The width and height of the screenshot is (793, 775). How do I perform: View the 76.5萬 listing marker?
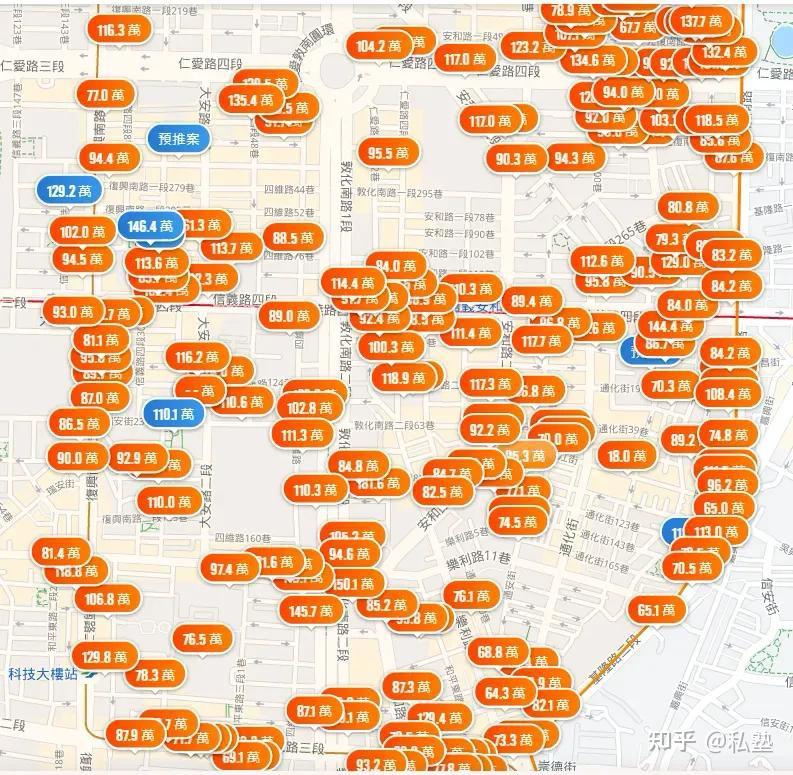(201, 639)
